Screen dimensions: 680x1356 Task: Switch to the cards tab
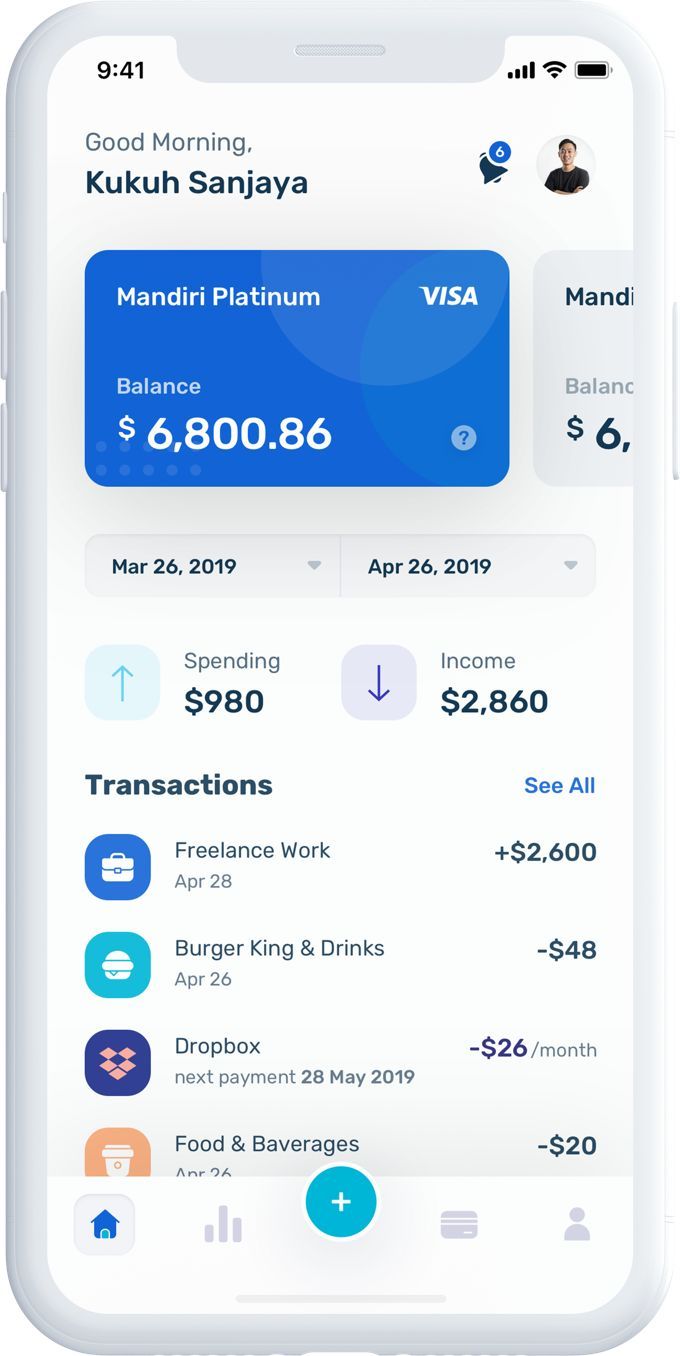tap(459, 1224)
